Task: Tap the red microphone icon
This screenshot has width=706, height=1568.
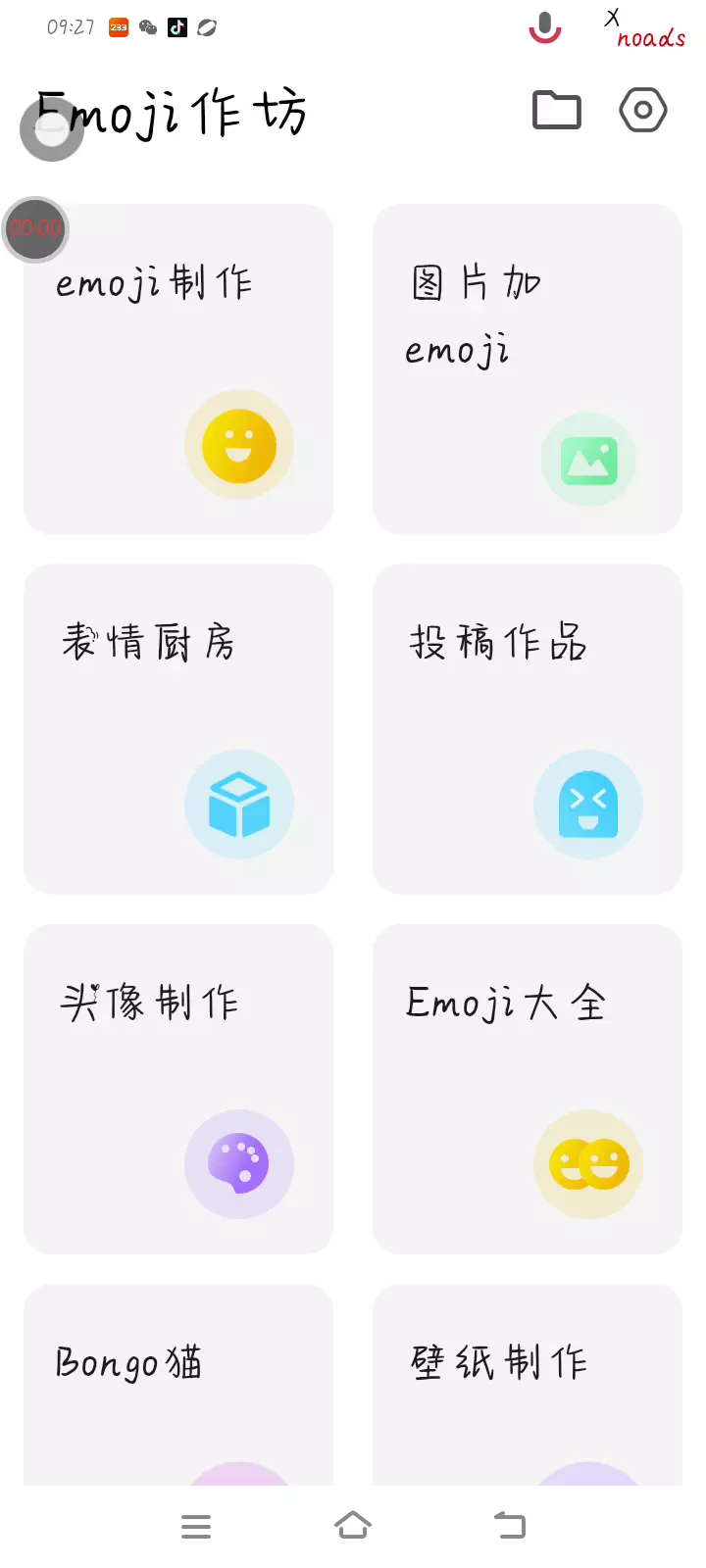Action: [x=545, y=28]
